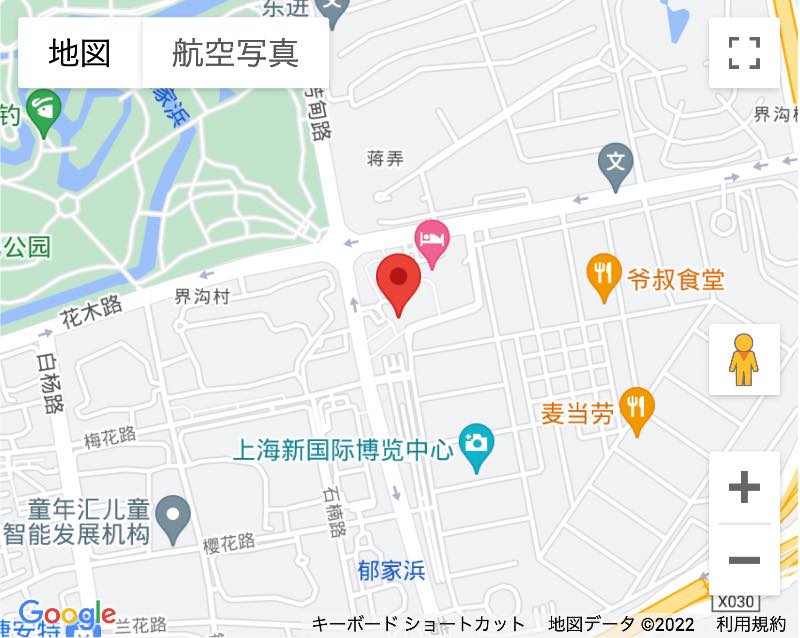The height and width of the screenshot is (638, 800).
Task: Open キーボード ショートカット link
Action: click(418, 624)
